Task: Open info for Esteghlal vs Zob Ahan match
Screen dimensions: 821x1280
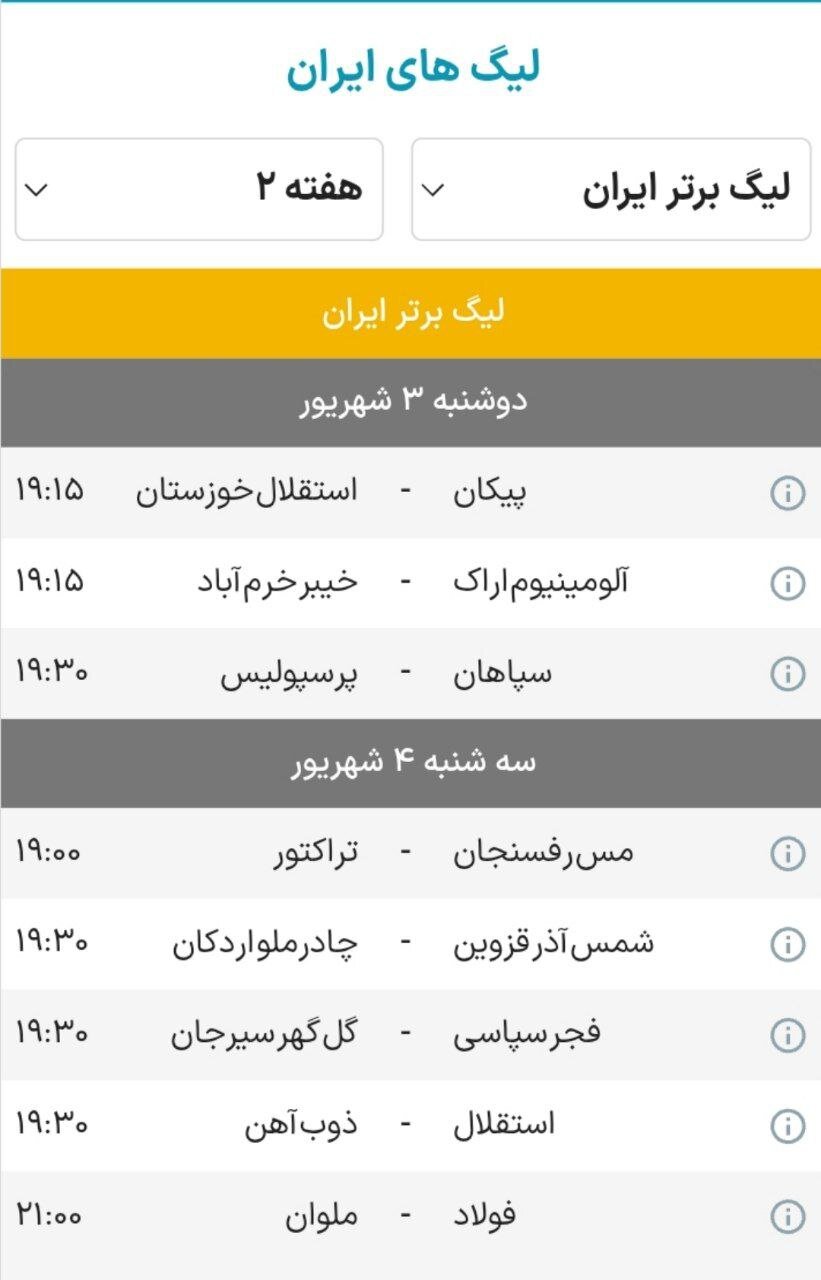Action: [x=787, y=1123]
